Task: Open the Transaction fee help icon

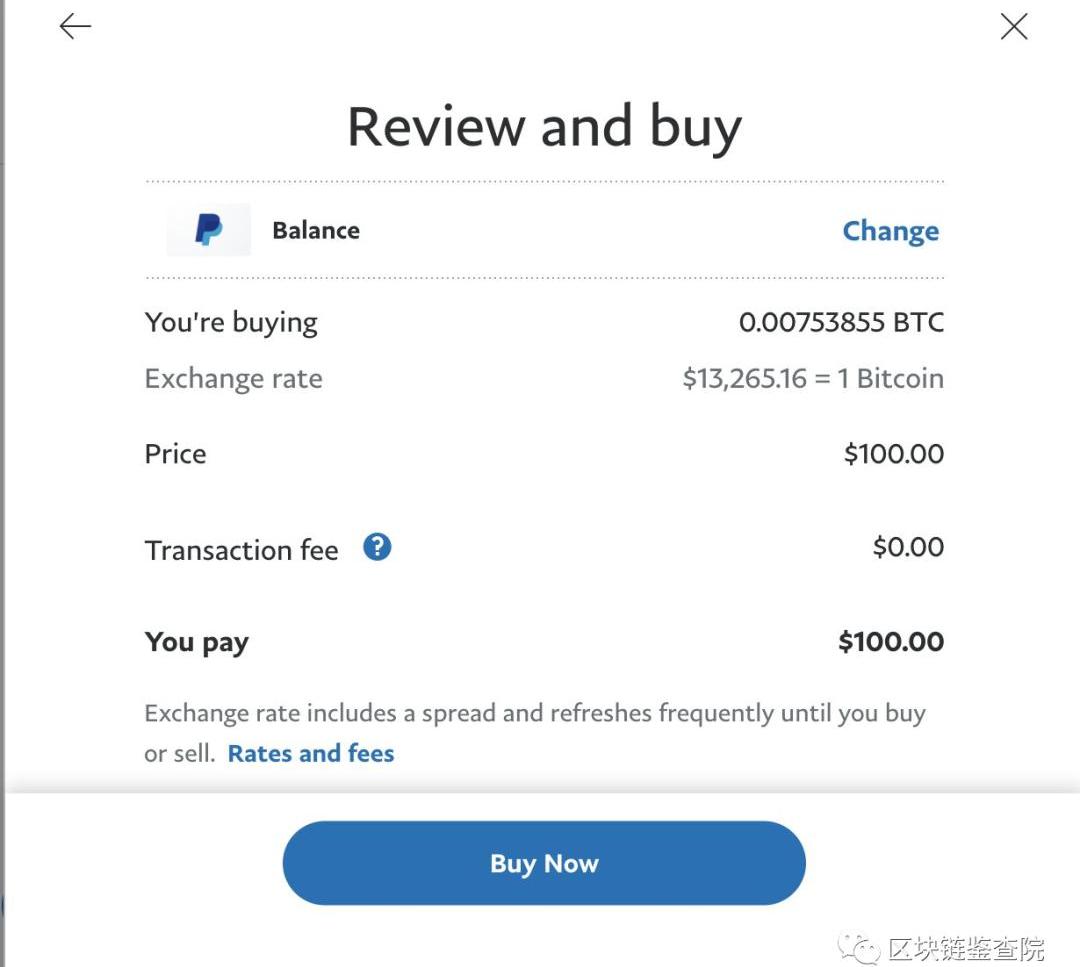Action: point(377,547)
